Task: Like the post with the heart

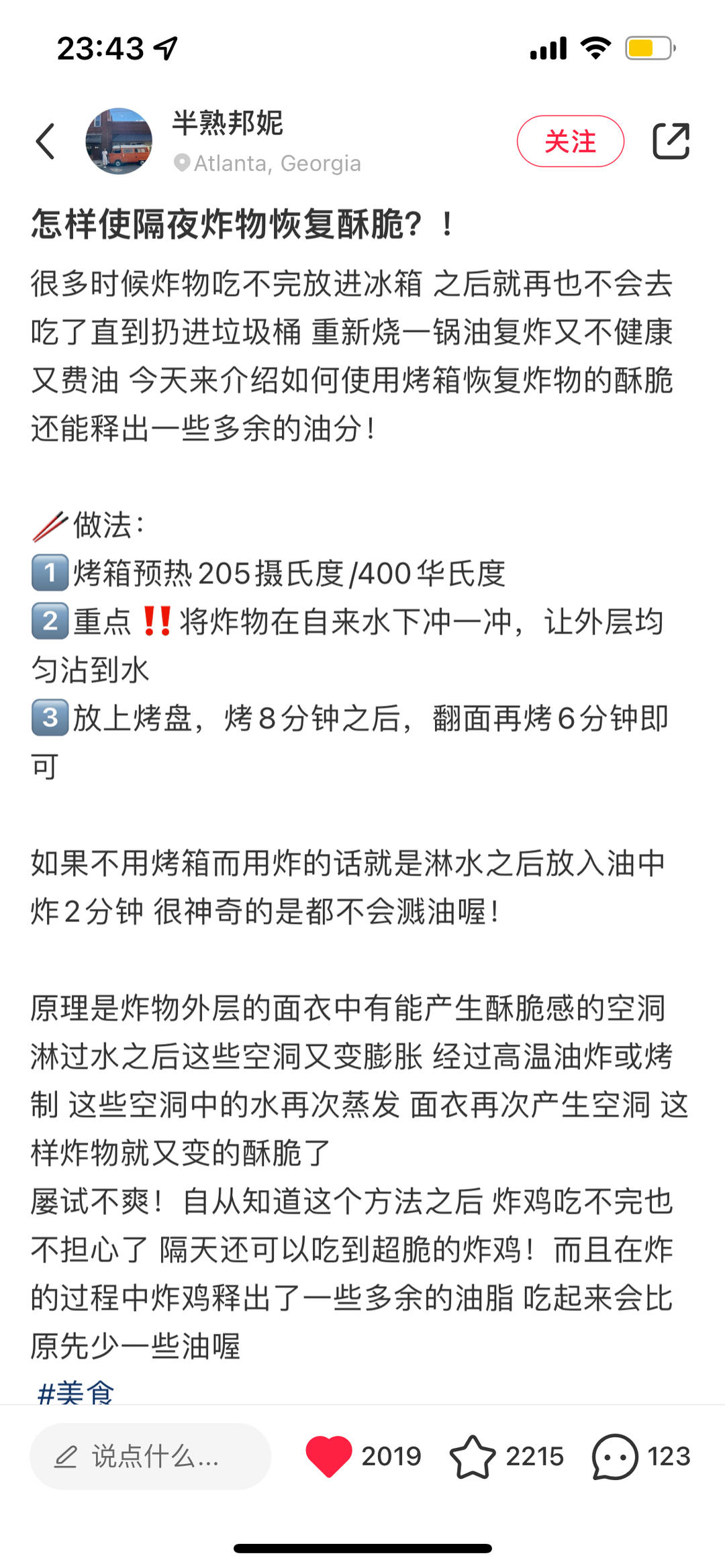Action: 329,1456
